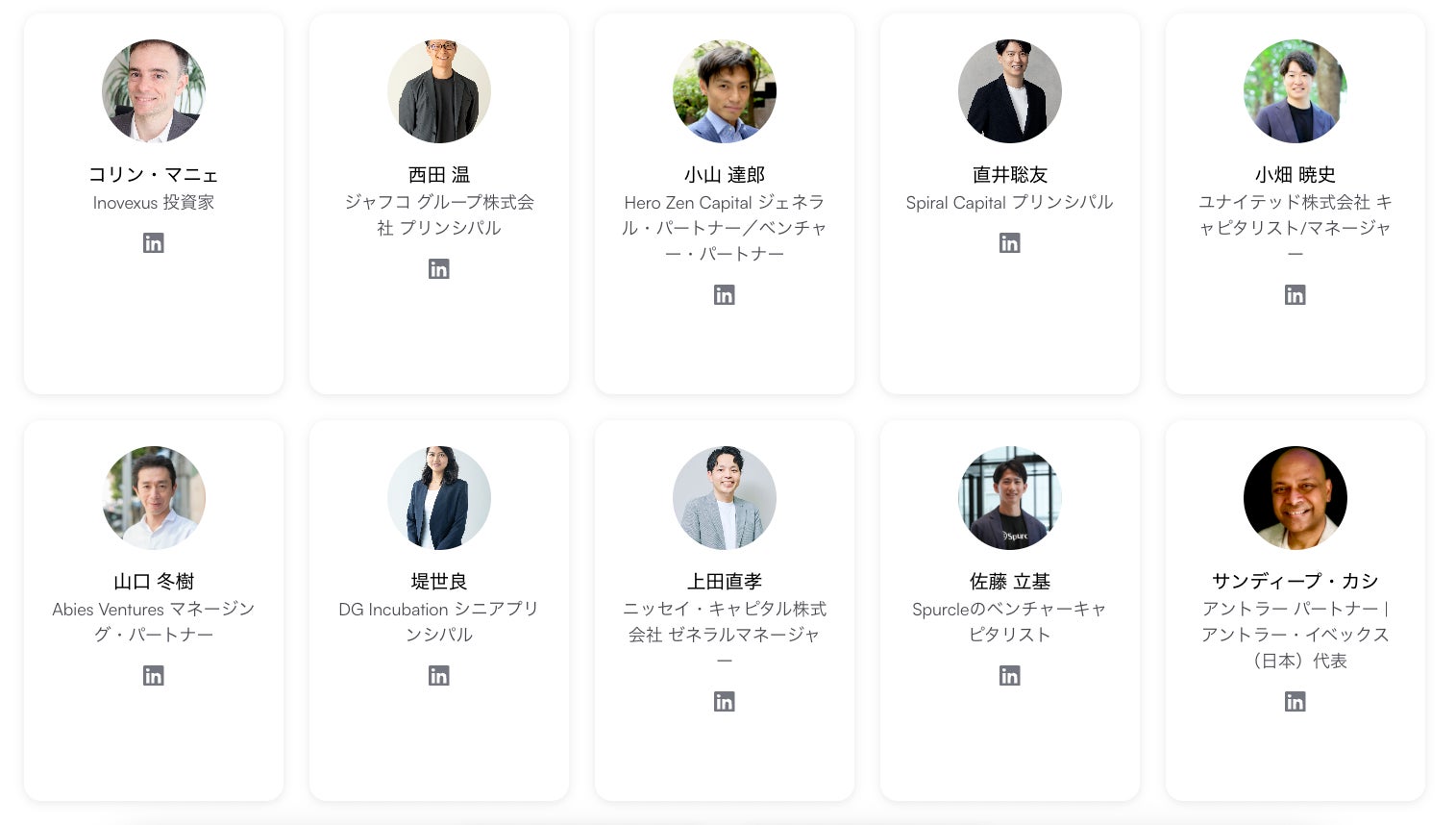Open 上田直孝's LinkedIn page

coord(725,702)
